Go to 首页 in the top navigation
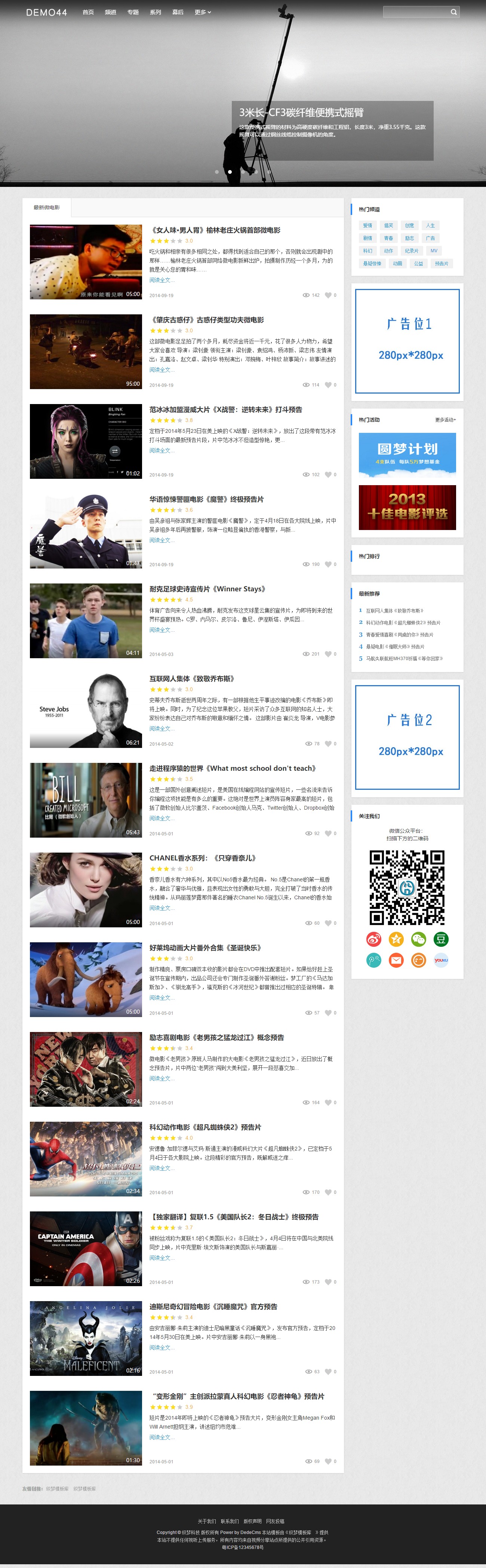The height and width of the screenshot is (1568, 486). [x=88, y=12]
